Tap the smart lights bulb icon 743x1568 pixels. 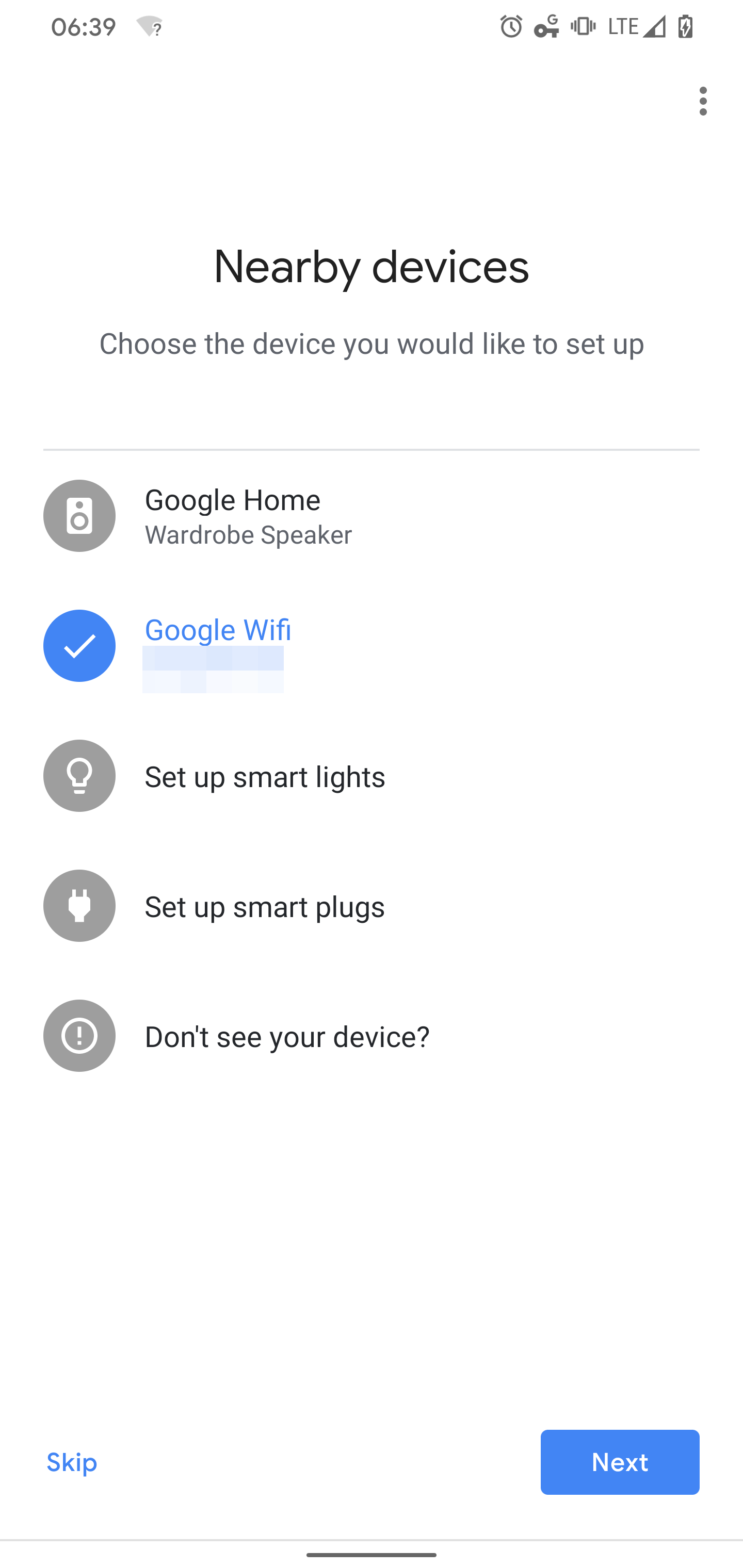click(x=79, y=775)
